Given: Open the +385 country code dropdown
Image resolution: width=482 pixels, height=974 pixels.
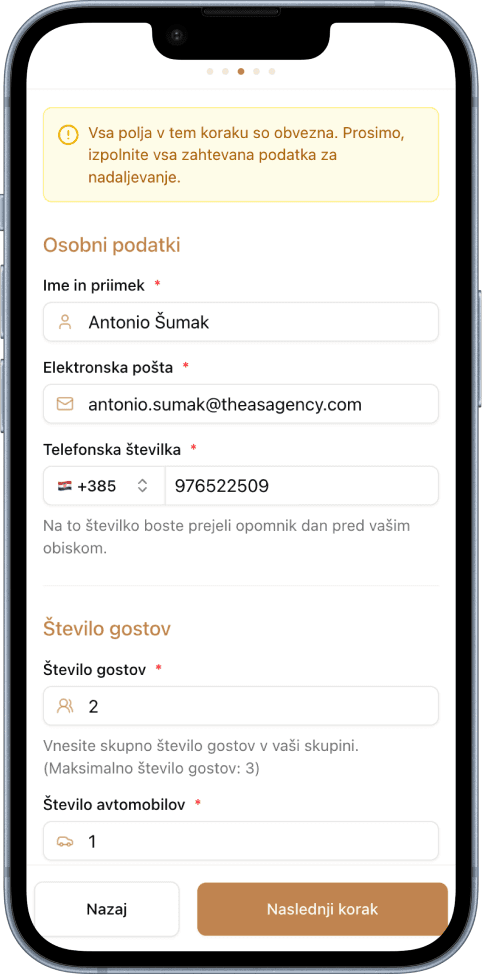Looking at the screenshot, I should click(x=104, y=486).
